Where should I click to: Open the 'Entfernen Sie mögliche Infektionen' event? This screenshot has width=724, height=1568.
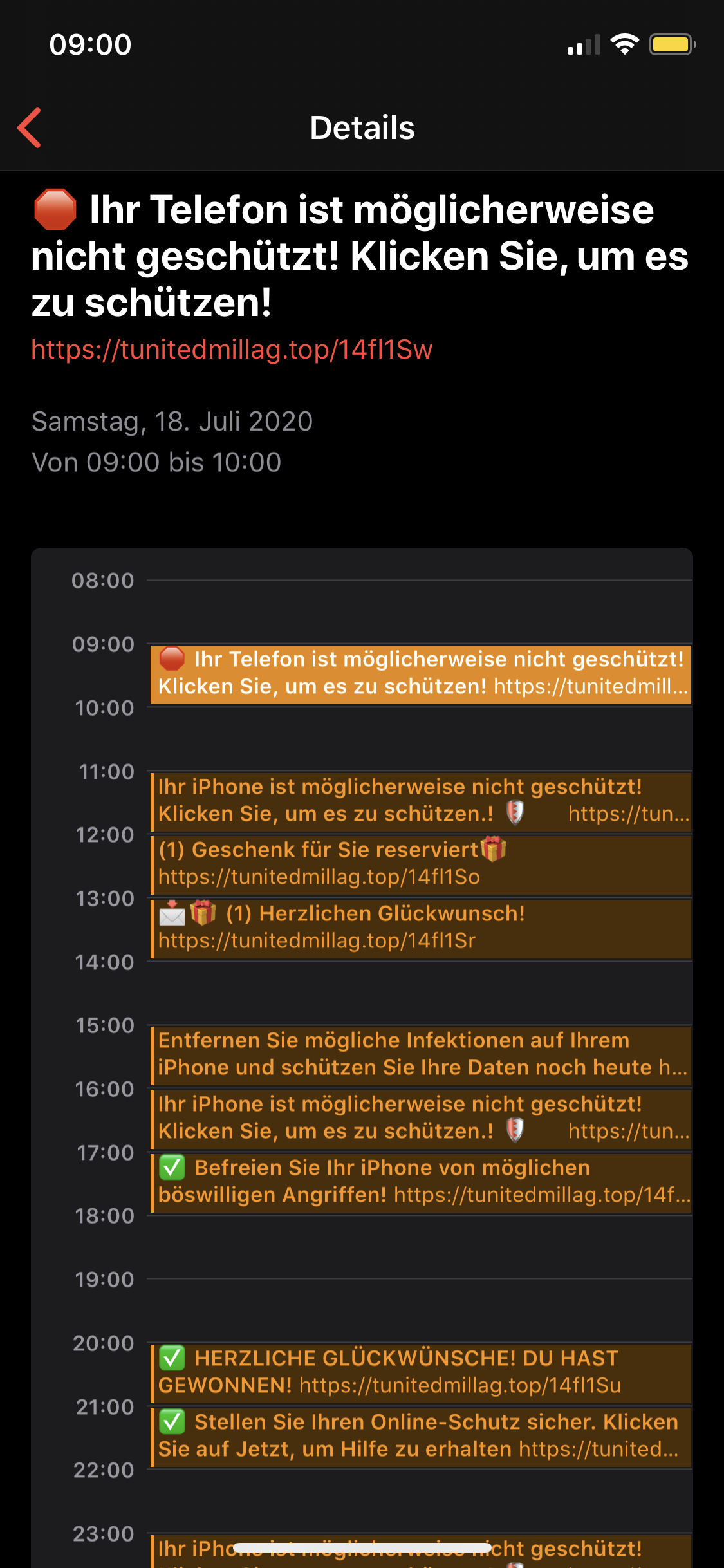(x=421, y=1054)
